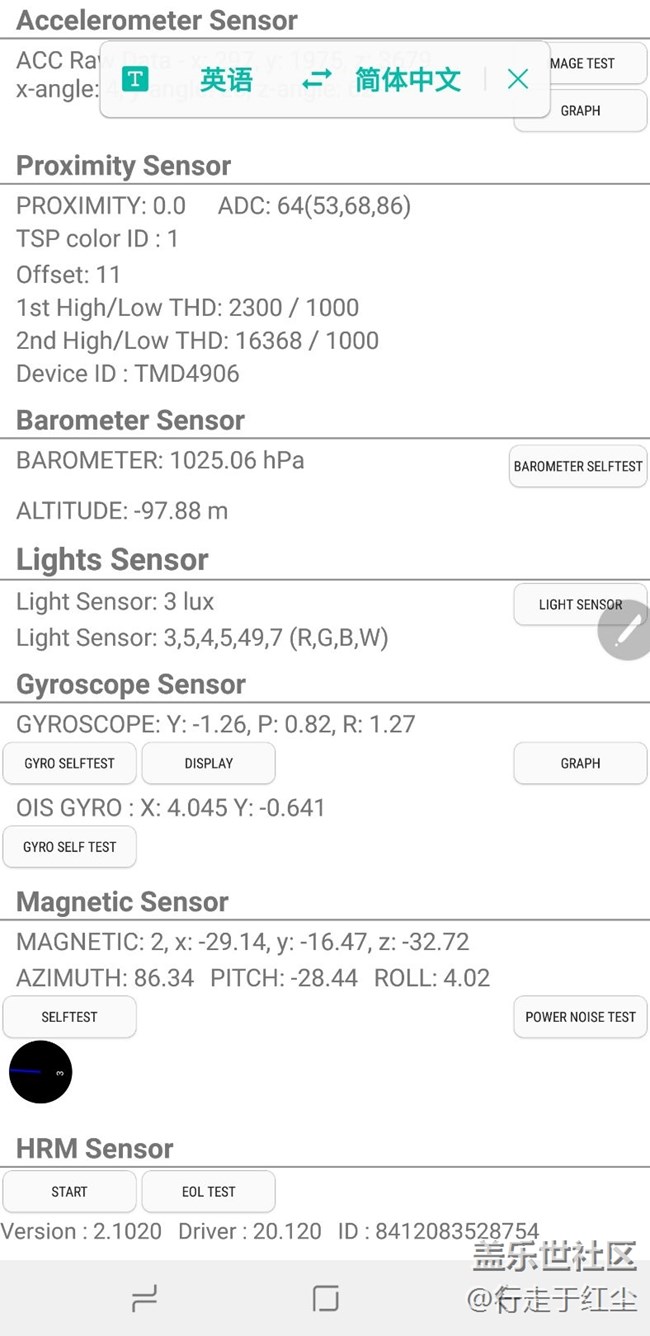This screenshot has width=650, height=1336.
Task: Close the translation bar
Action: (517, 80)
